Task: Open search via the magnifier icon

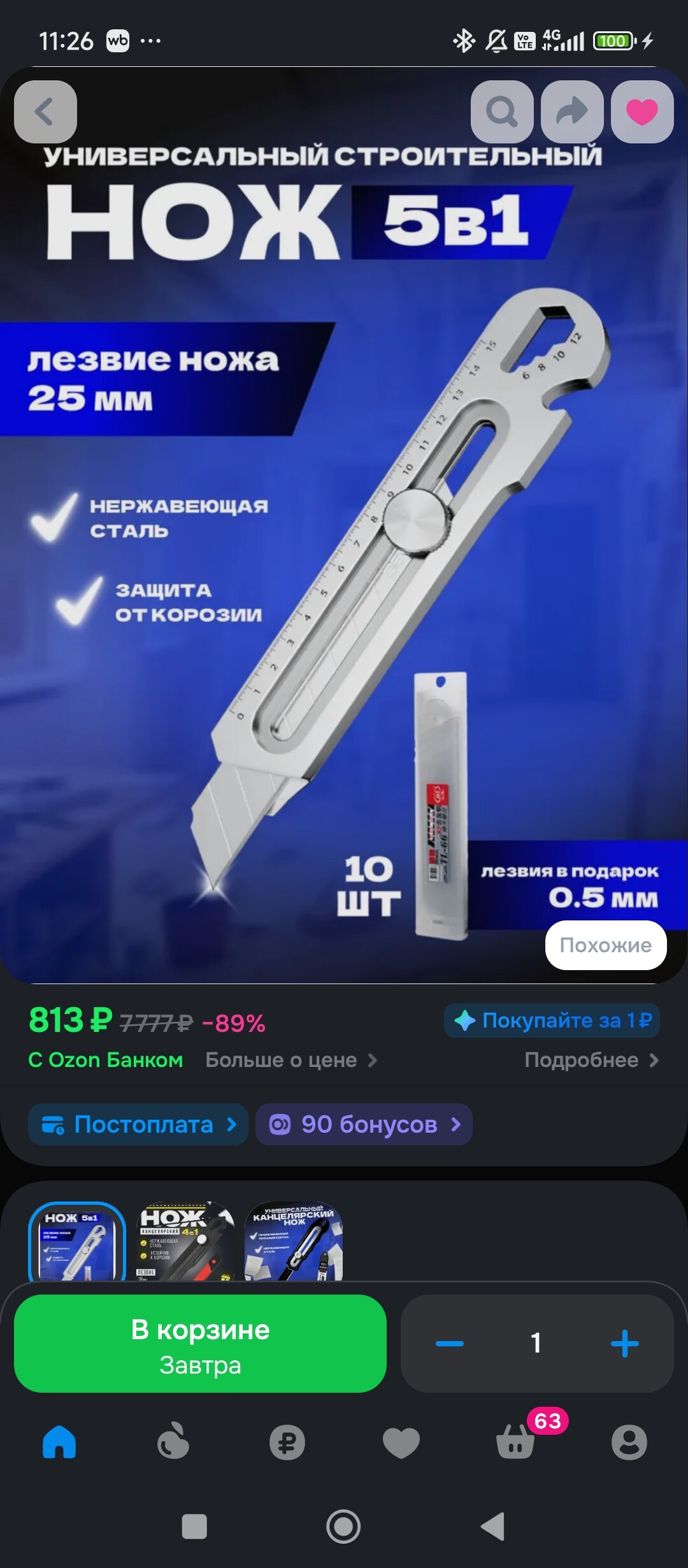Action: (x=502, y=112)
